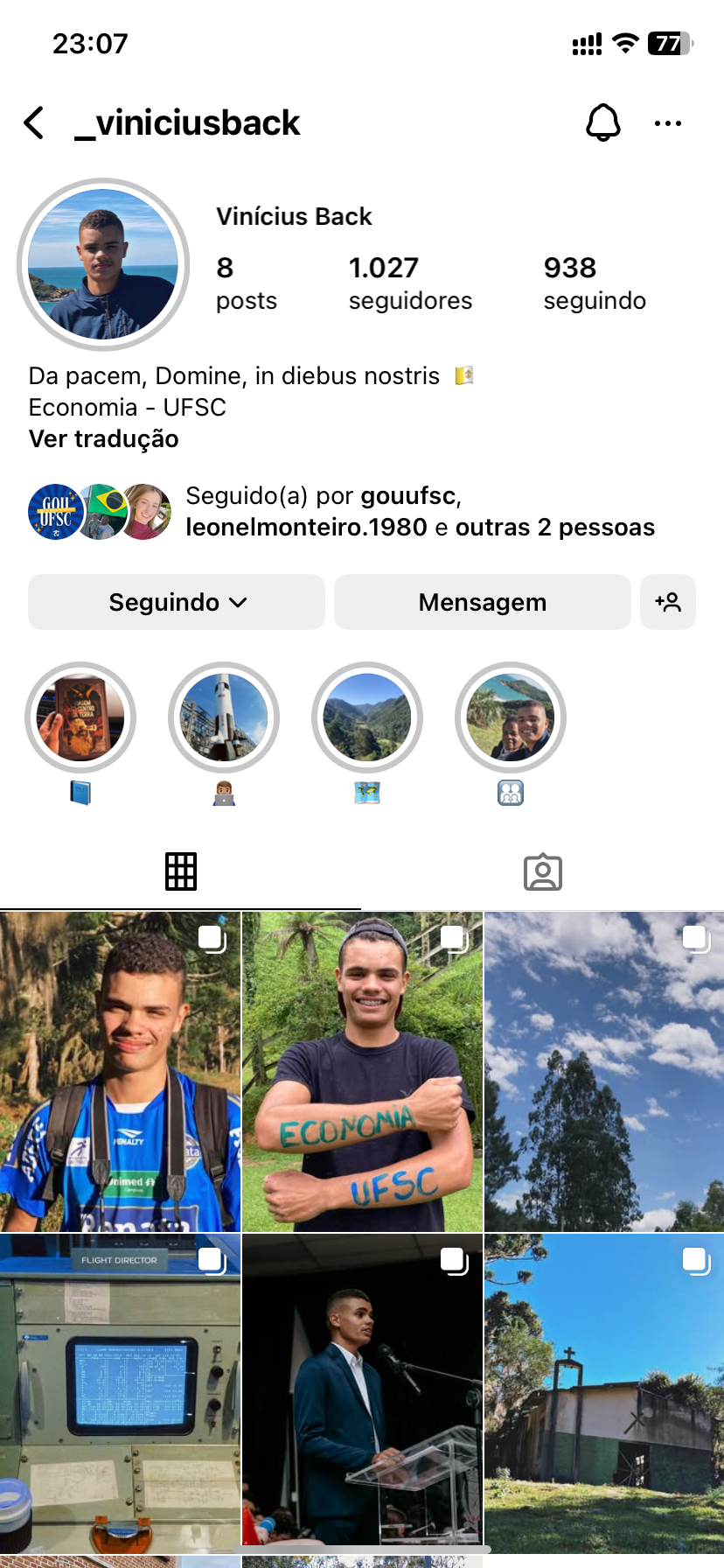
Task: Open the book story highlight
Action: (x=80, y=717)
